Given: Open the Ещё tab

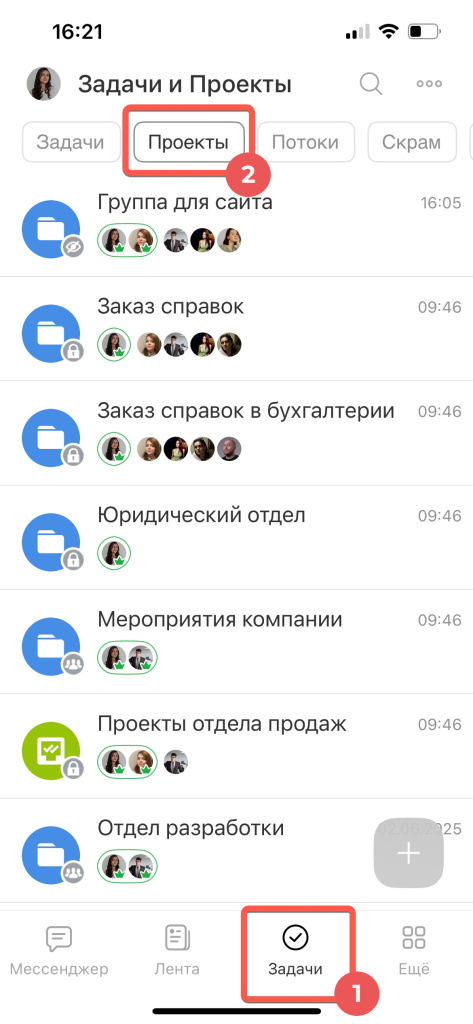Looking at the screenshot, I should 413,951.
